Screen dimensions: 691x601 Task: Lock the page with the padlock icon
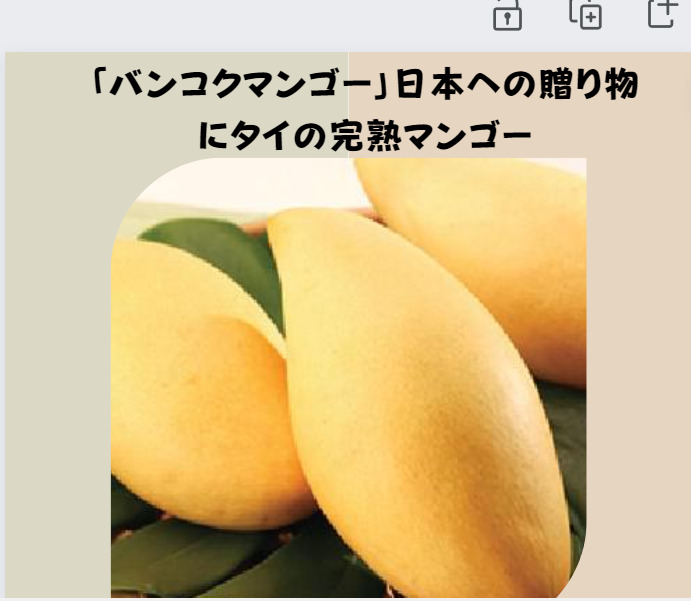point(508,15)
